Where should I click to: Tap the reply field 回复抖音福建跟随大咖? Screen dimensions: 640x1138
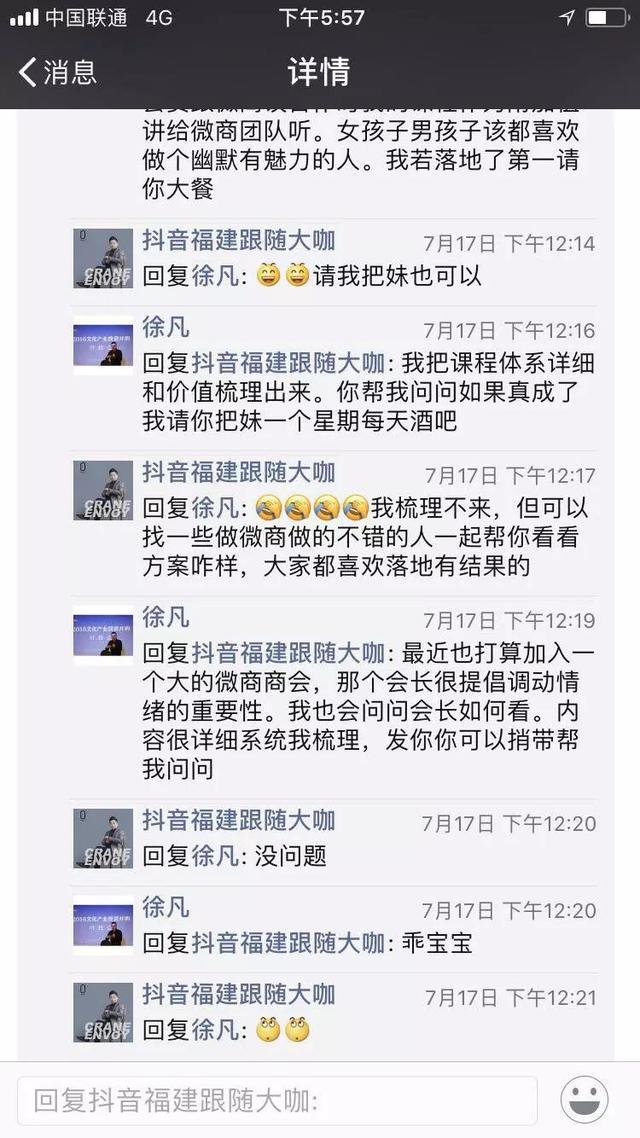point(277,1101)
